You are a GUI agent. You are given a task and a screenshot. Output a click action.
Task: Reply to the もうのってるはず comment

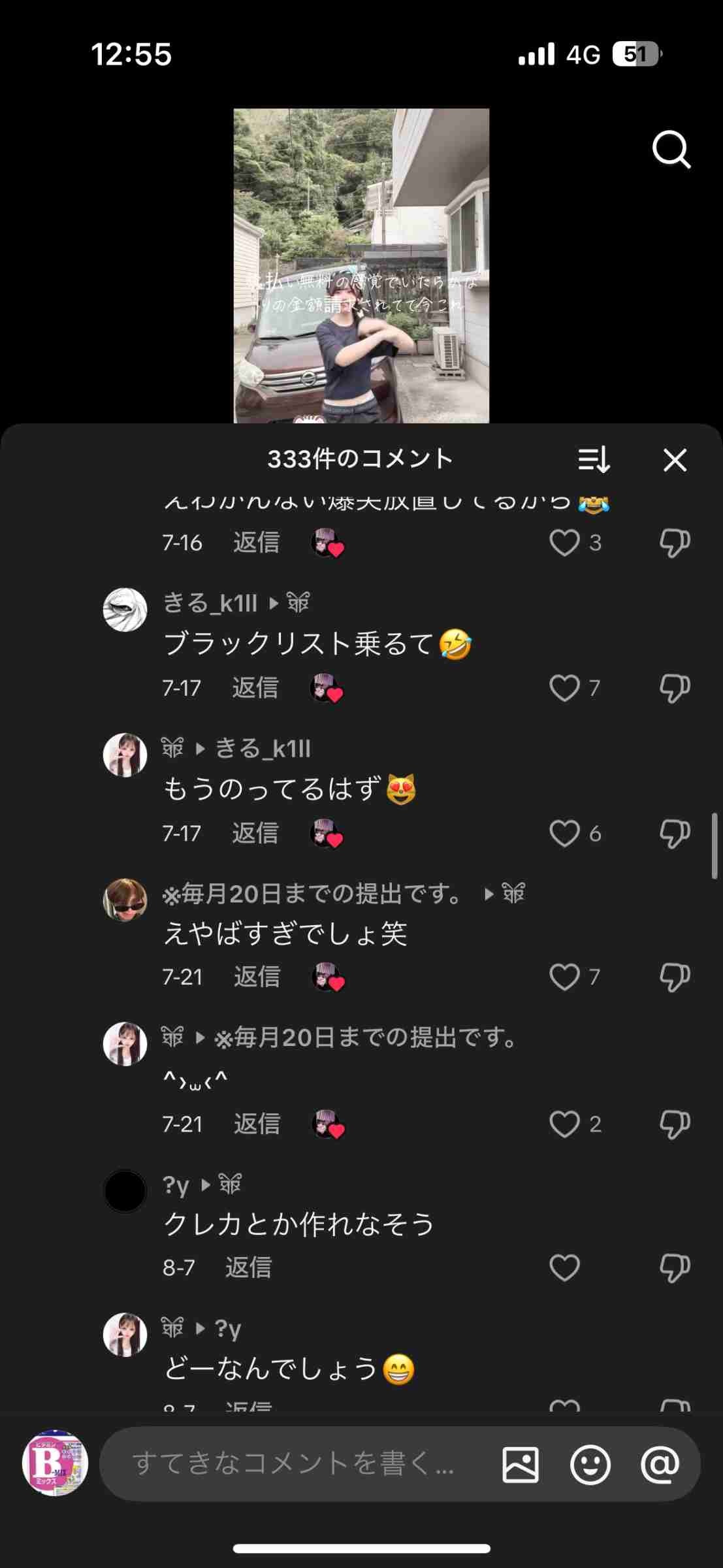[x=255, y=834]
